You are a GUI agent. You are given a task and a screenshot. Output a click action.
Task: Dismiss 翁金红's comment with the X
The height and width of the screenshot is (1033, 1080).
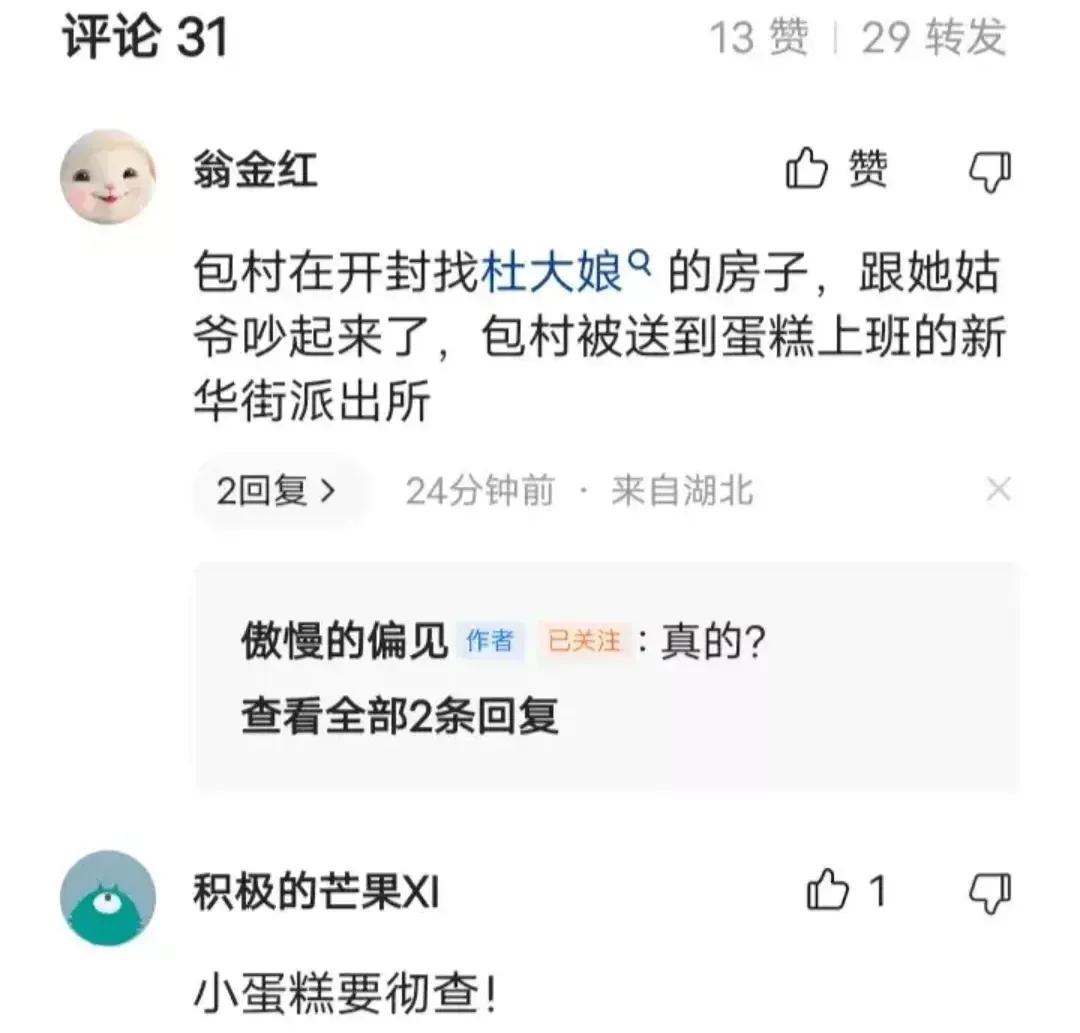click(x=998, y=490)
